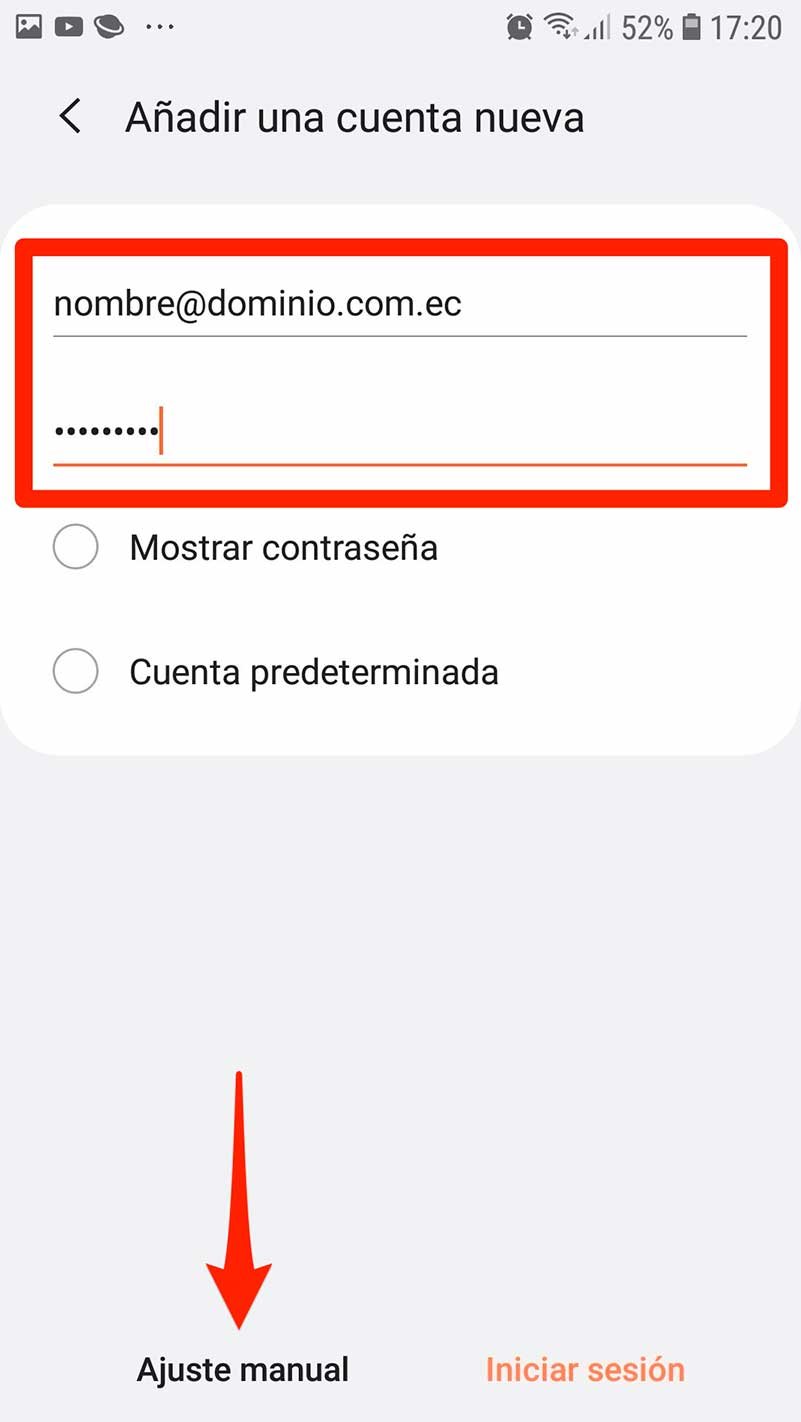Screen dimensions: 801x1422
Task: Tap Iniciar sesión to sign in
Action: click(585, 1369)
